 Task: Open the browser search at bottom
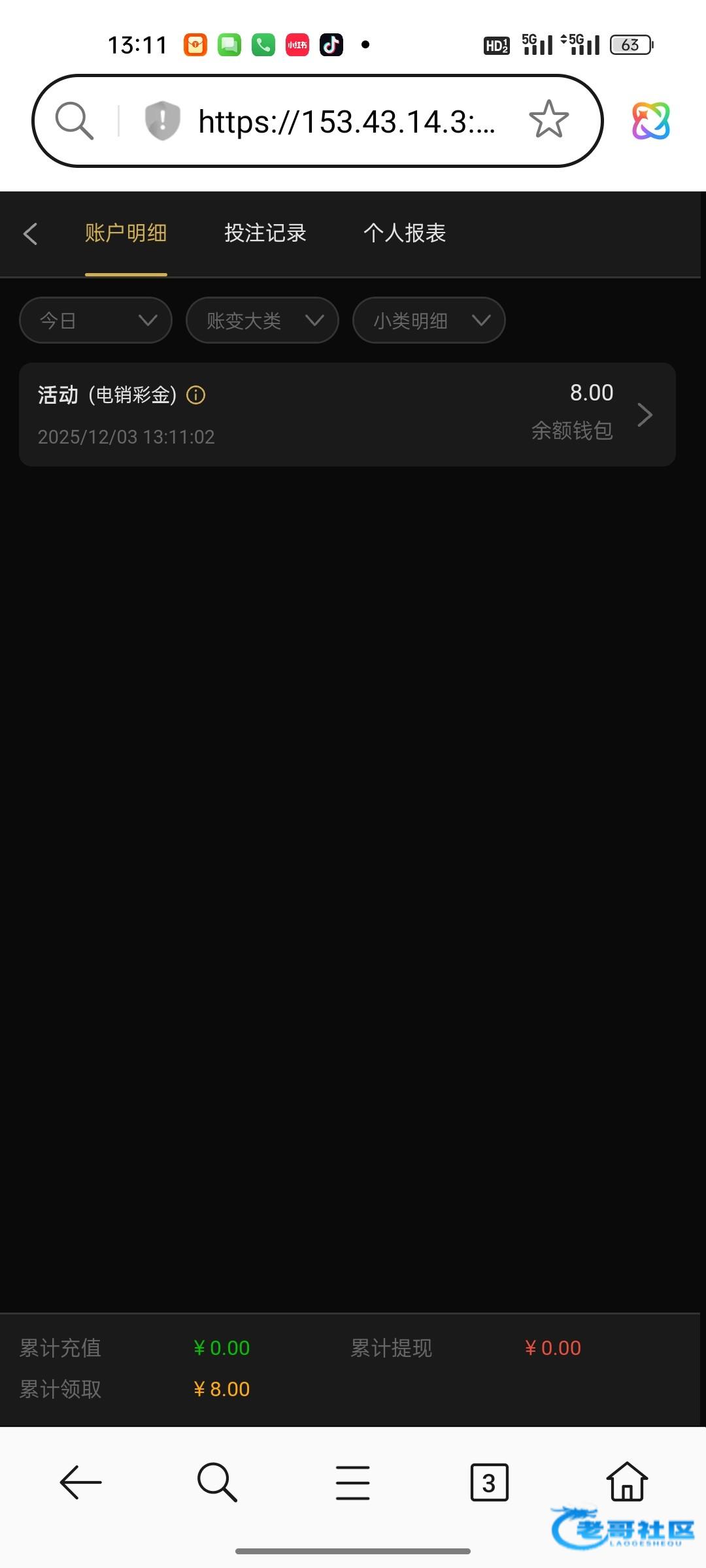coord(217,1482)
